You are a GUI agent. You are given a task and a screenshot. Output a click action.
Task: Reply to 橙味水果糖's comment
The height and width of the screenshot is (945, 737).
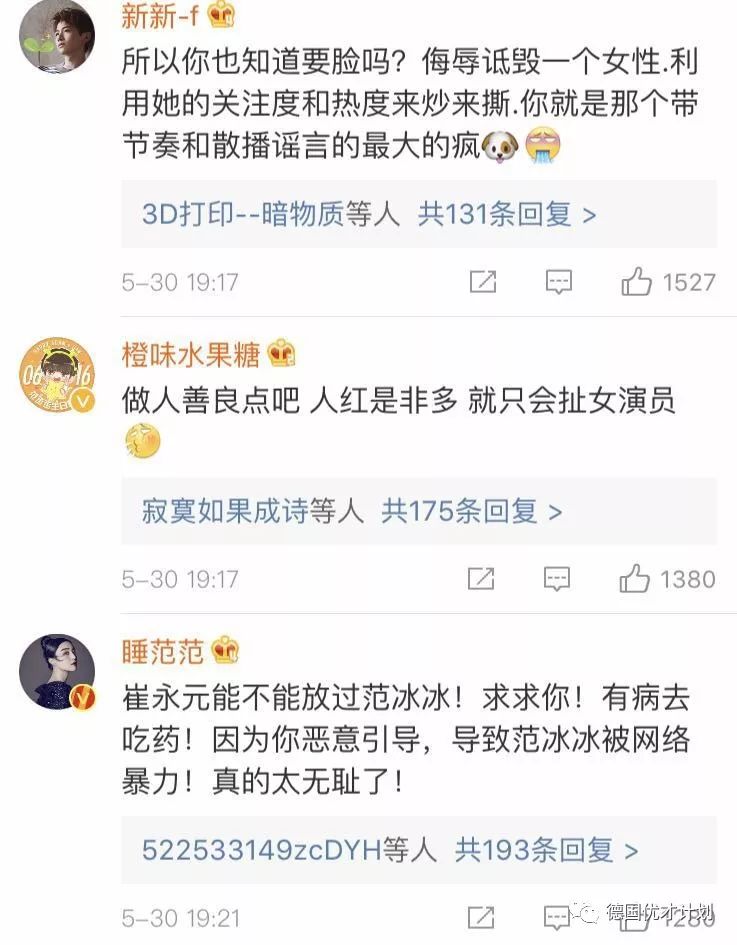coord(557,579)
